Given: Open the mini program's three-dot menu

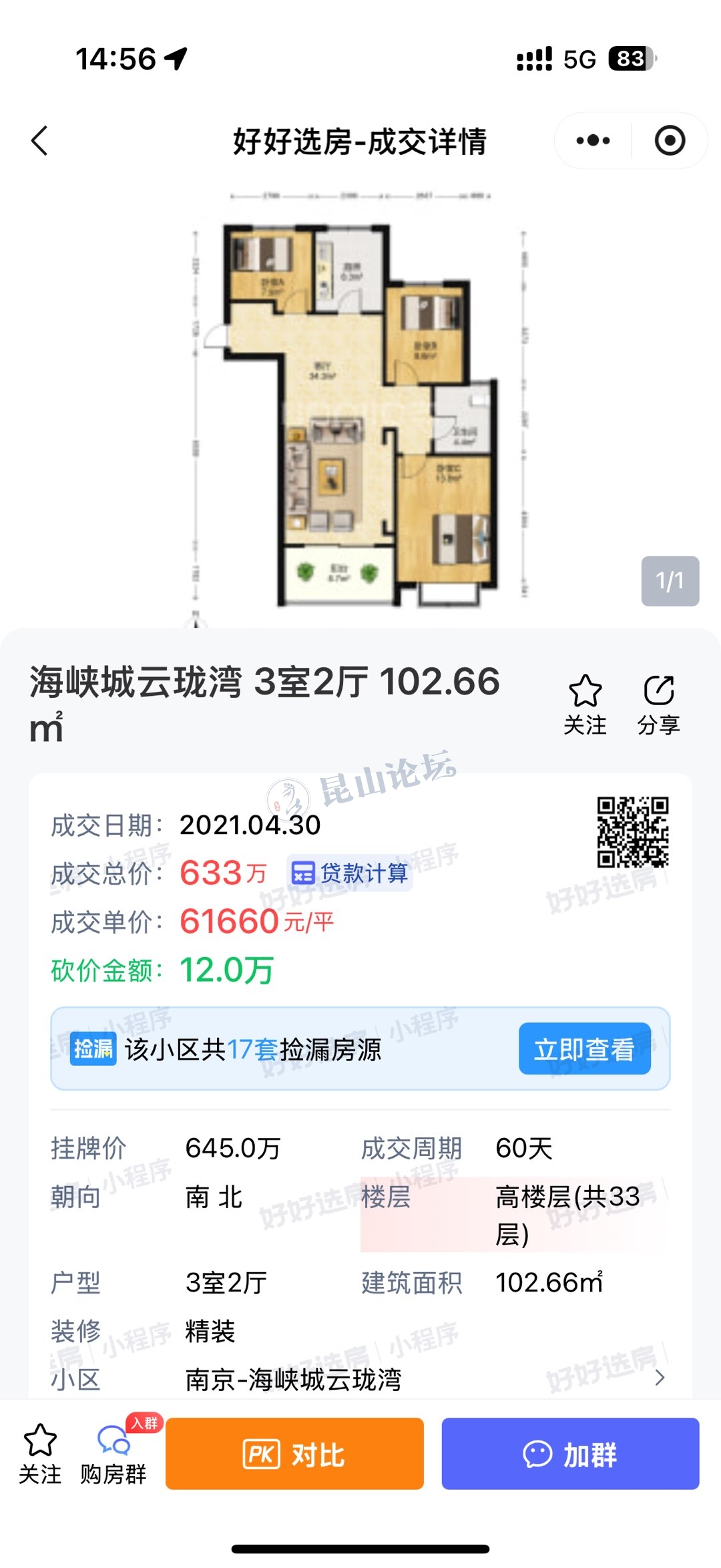Looking at the screenshot, I should click(x=593, y=141).
